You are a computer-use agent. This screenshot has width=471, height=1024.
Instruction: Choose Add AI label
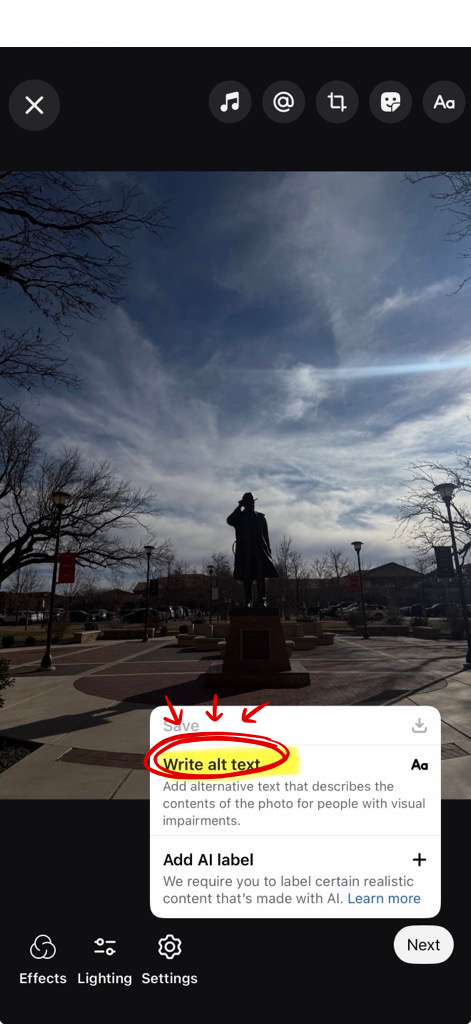[295, 877]
